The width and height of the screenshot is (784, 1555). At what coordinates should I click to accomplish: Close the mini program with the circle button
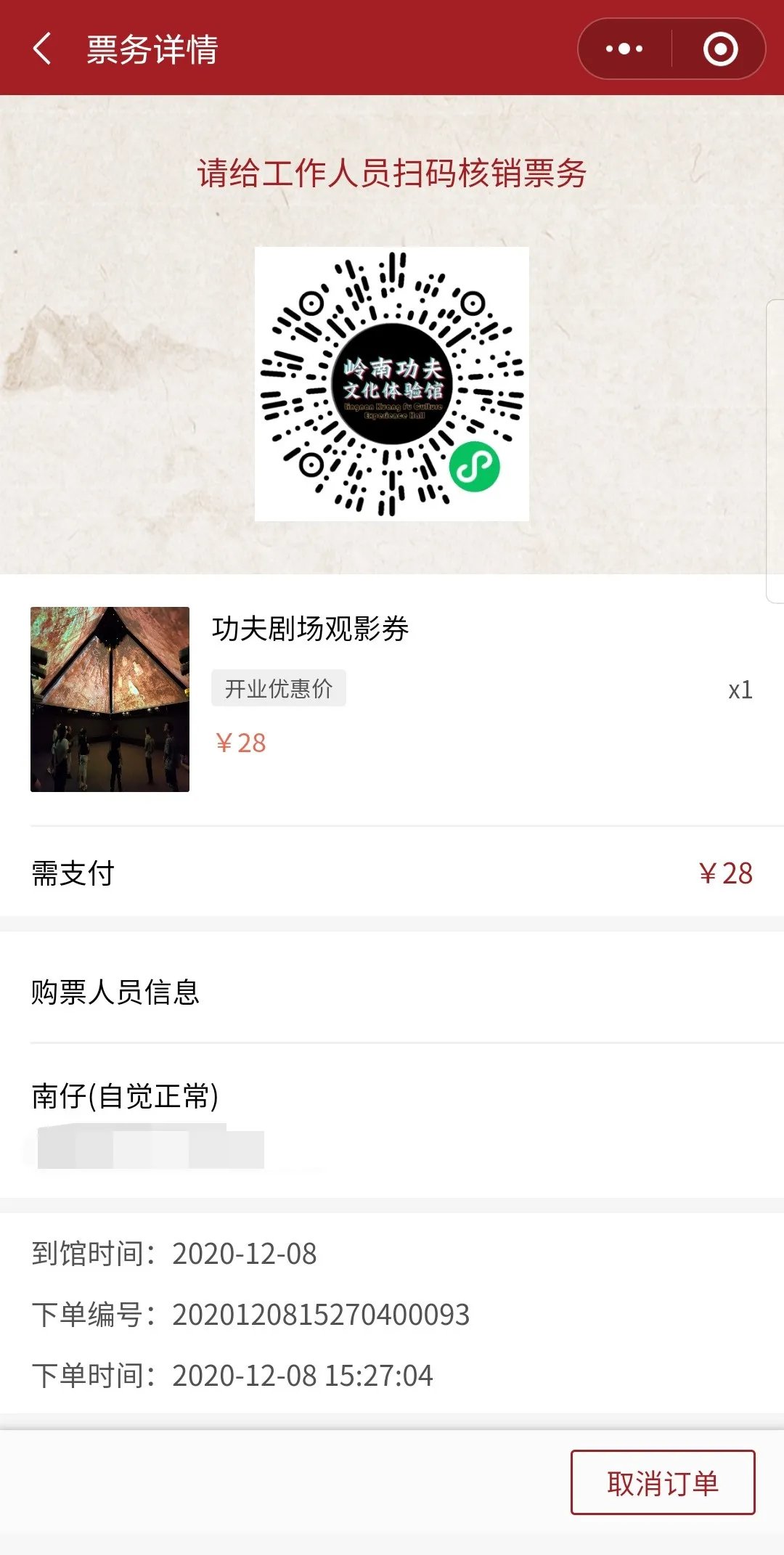click(x=720, y=49)
